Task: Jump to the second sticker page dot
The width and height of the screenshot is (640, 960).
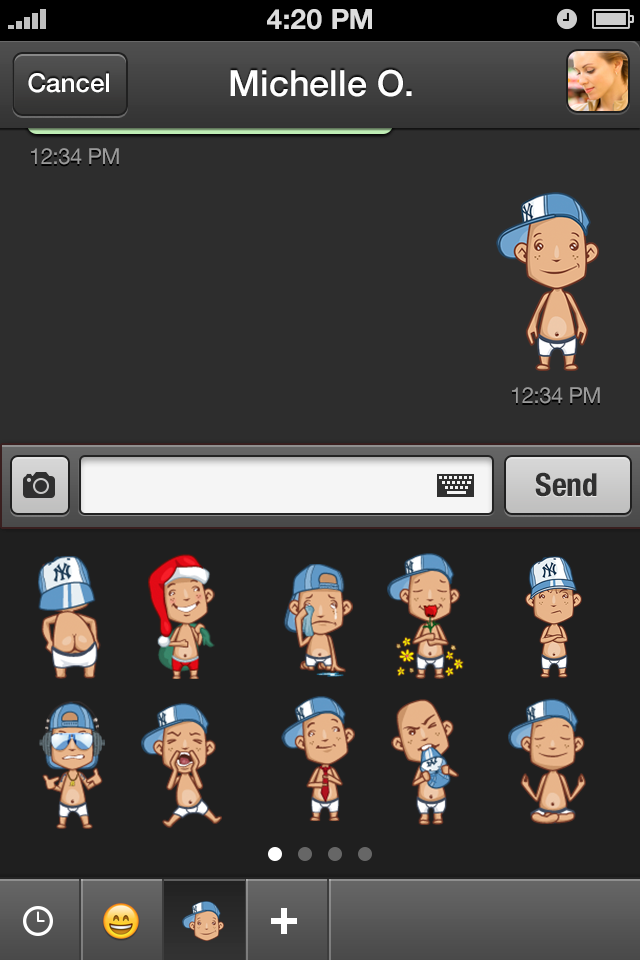Action: tap(305, 854)
